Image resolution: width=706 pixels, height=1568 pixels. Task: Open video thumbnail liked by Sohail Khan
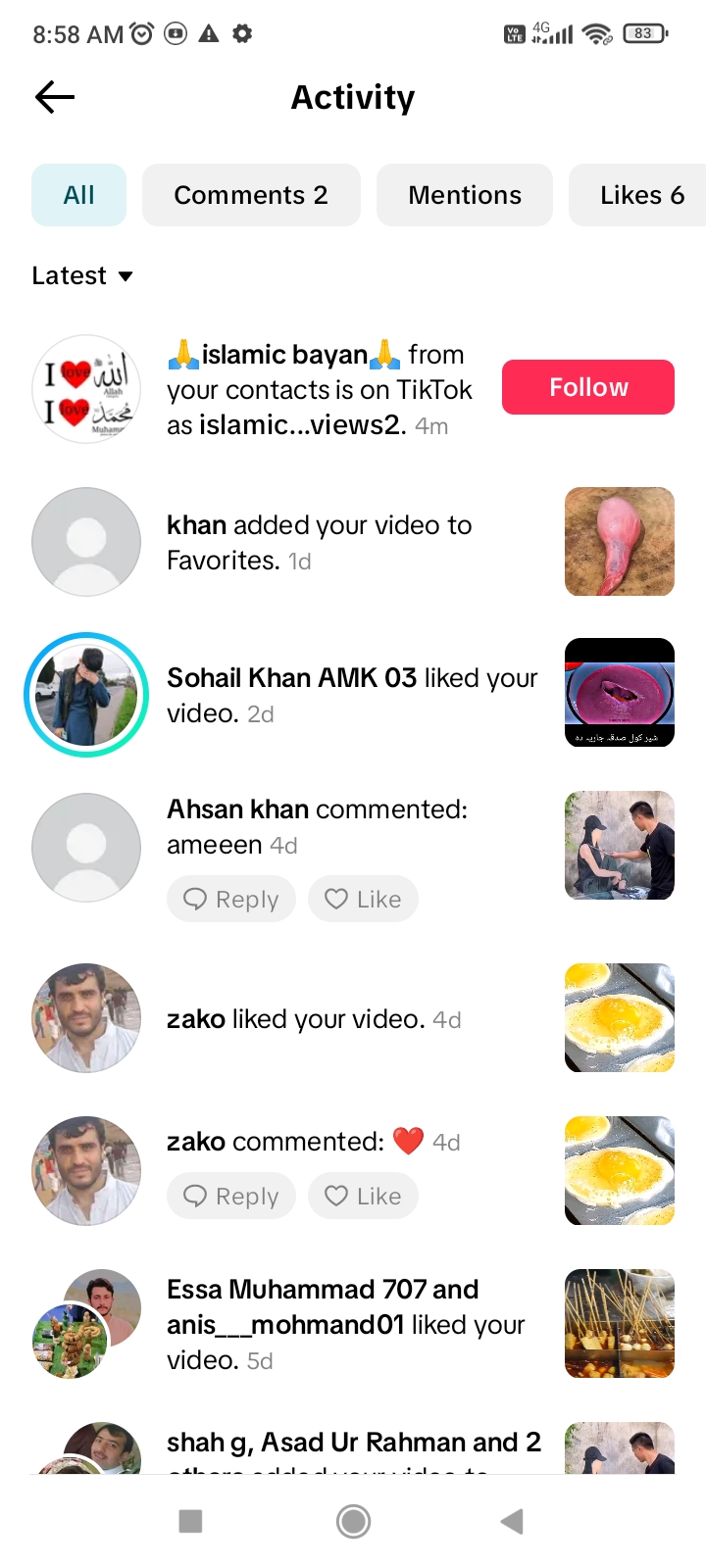pyautogui.click(x=619, y=693)
